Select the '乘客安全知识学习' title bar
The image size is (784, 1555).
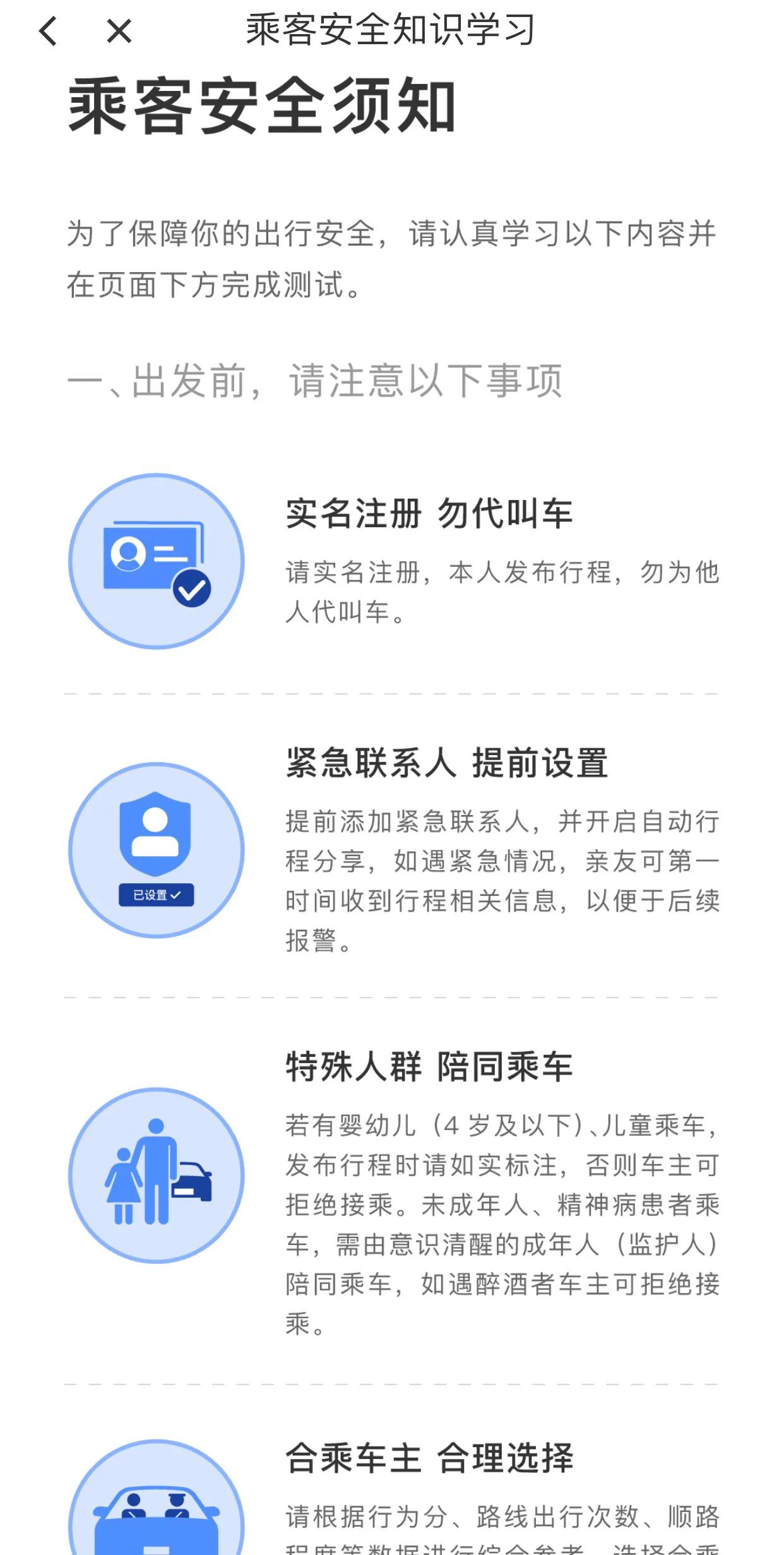click(391, 30)
